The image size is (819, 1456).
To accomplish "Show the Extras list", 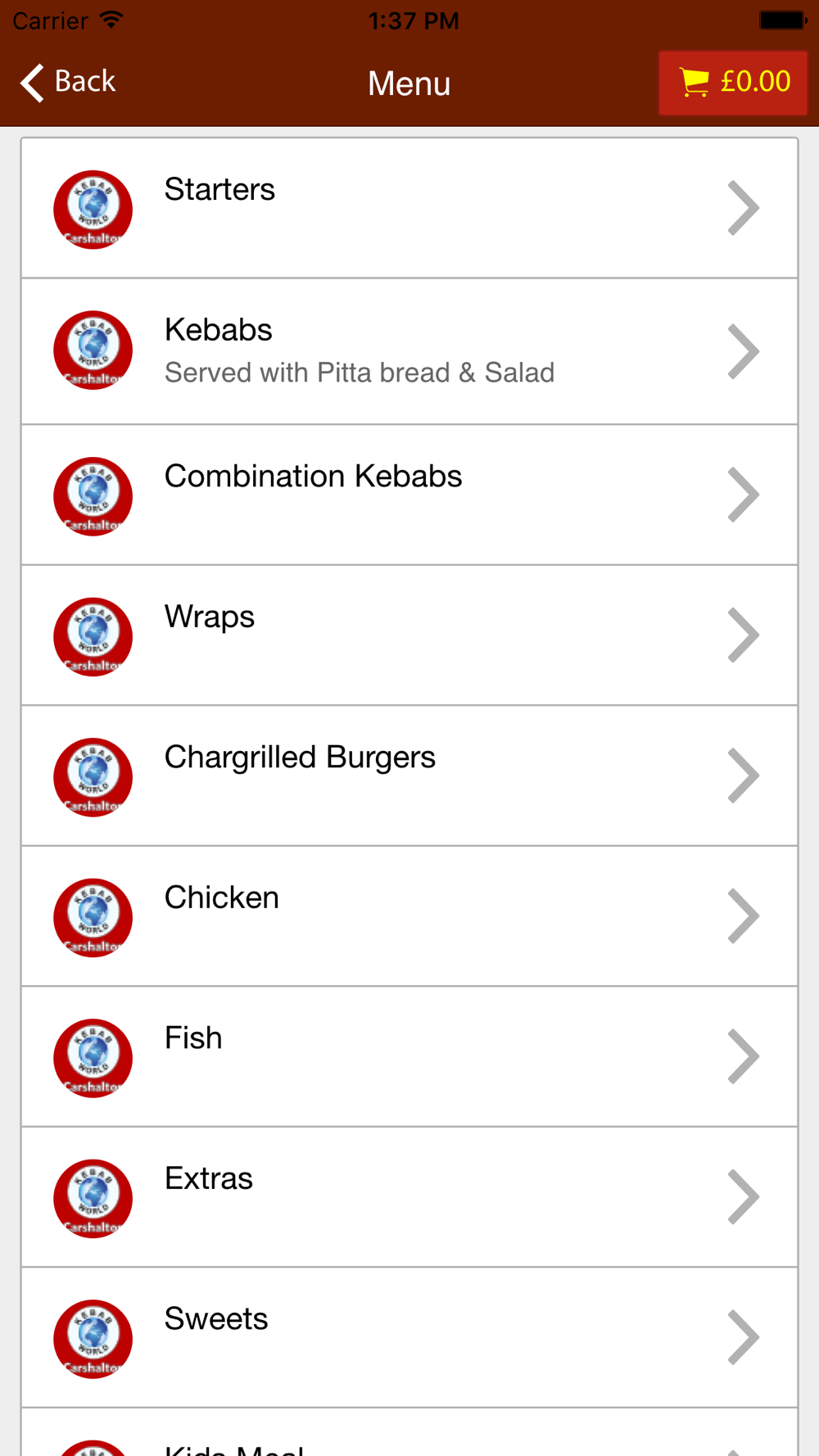I will pos(409,1197).
